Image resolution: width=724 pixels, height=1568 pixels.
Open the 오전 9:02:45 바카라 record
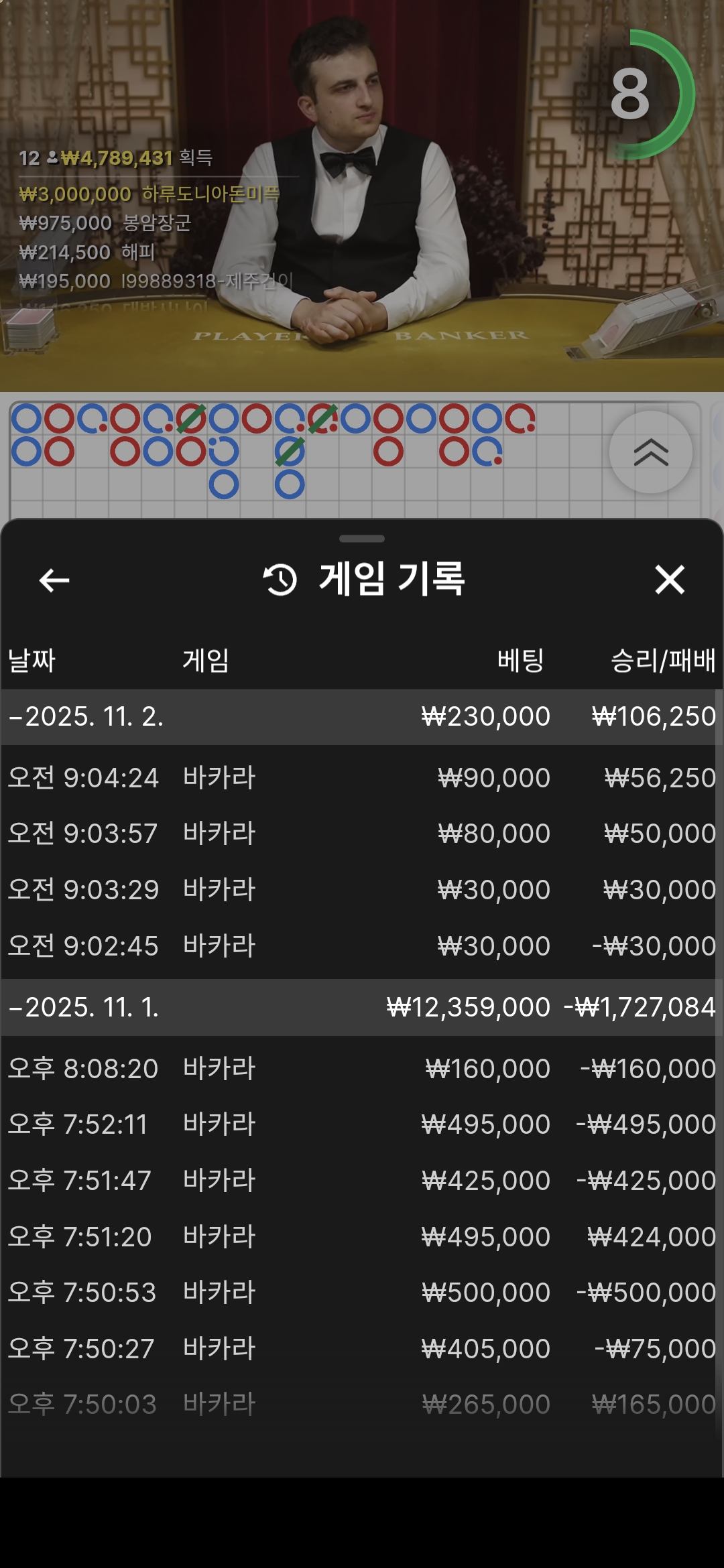[362, 946]
